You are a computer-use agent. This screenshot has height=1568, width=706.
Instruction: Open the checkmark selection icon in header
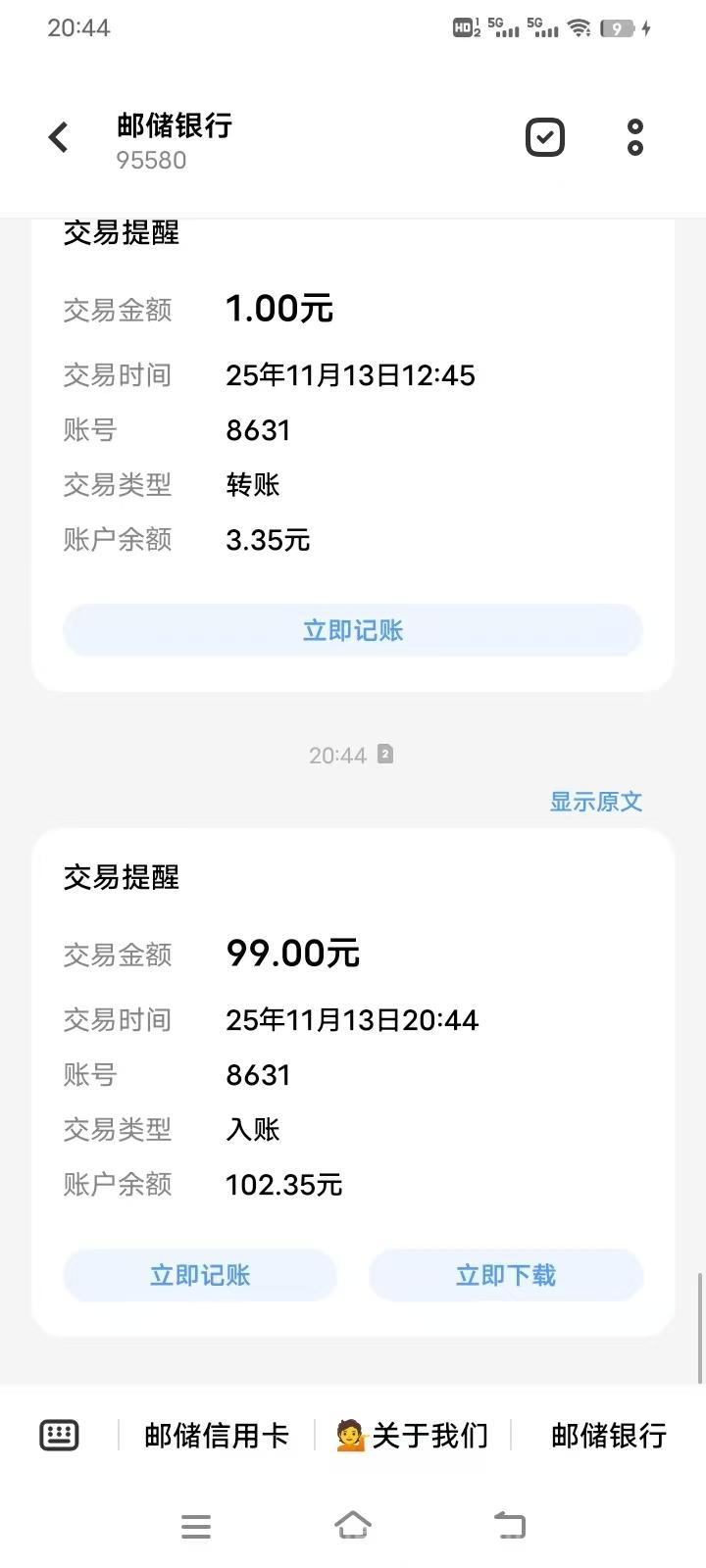(x=545, y=137)
